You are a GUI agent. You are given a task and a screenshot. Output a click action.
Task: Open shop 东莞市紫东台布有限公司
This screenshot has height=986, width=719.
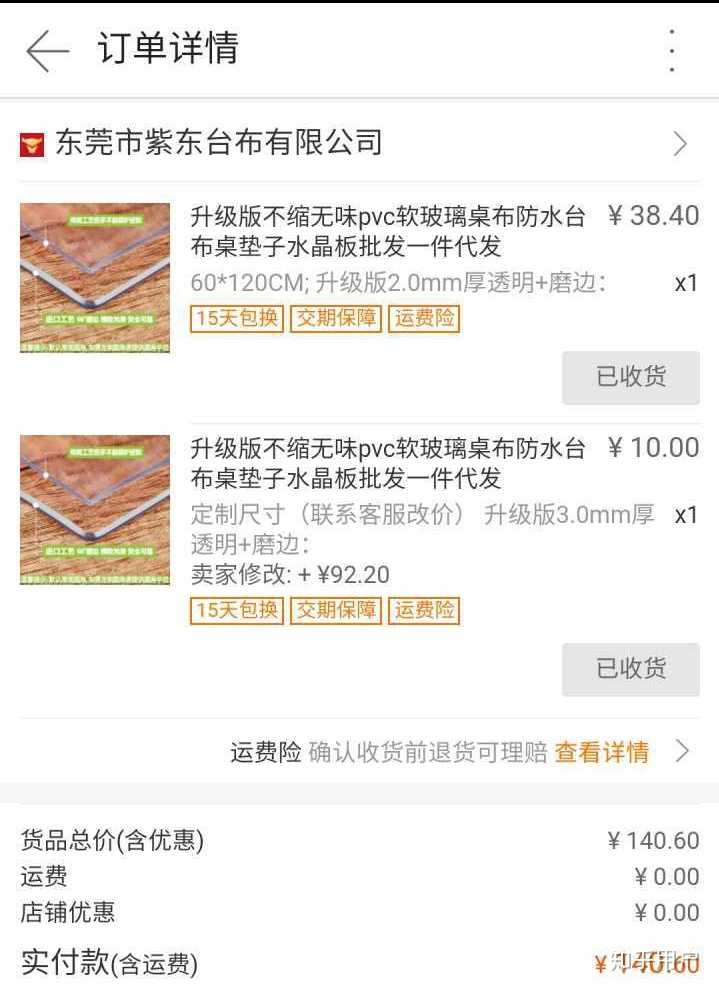[218, 143]
